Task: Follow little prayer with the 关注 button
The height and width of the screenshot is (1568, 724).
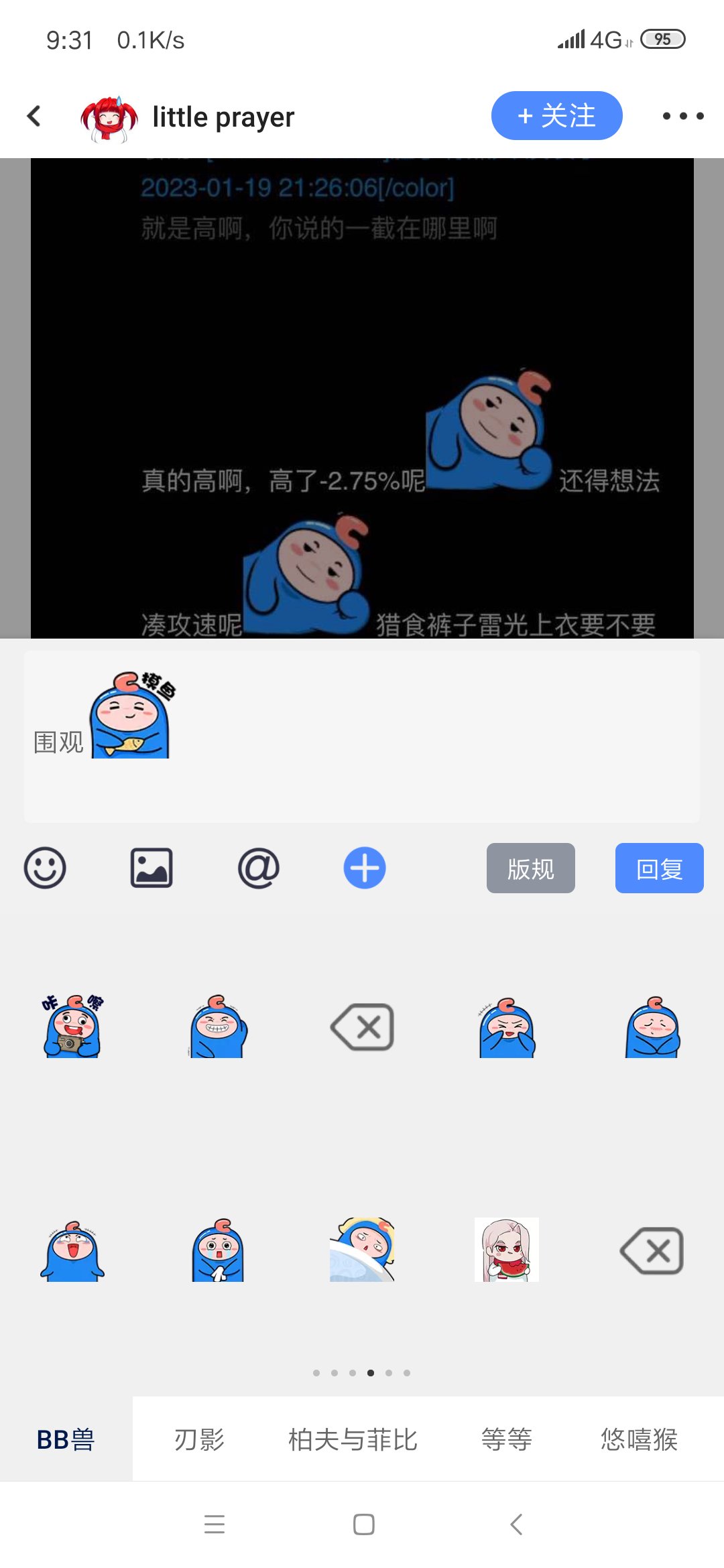Action: point(556,116)
